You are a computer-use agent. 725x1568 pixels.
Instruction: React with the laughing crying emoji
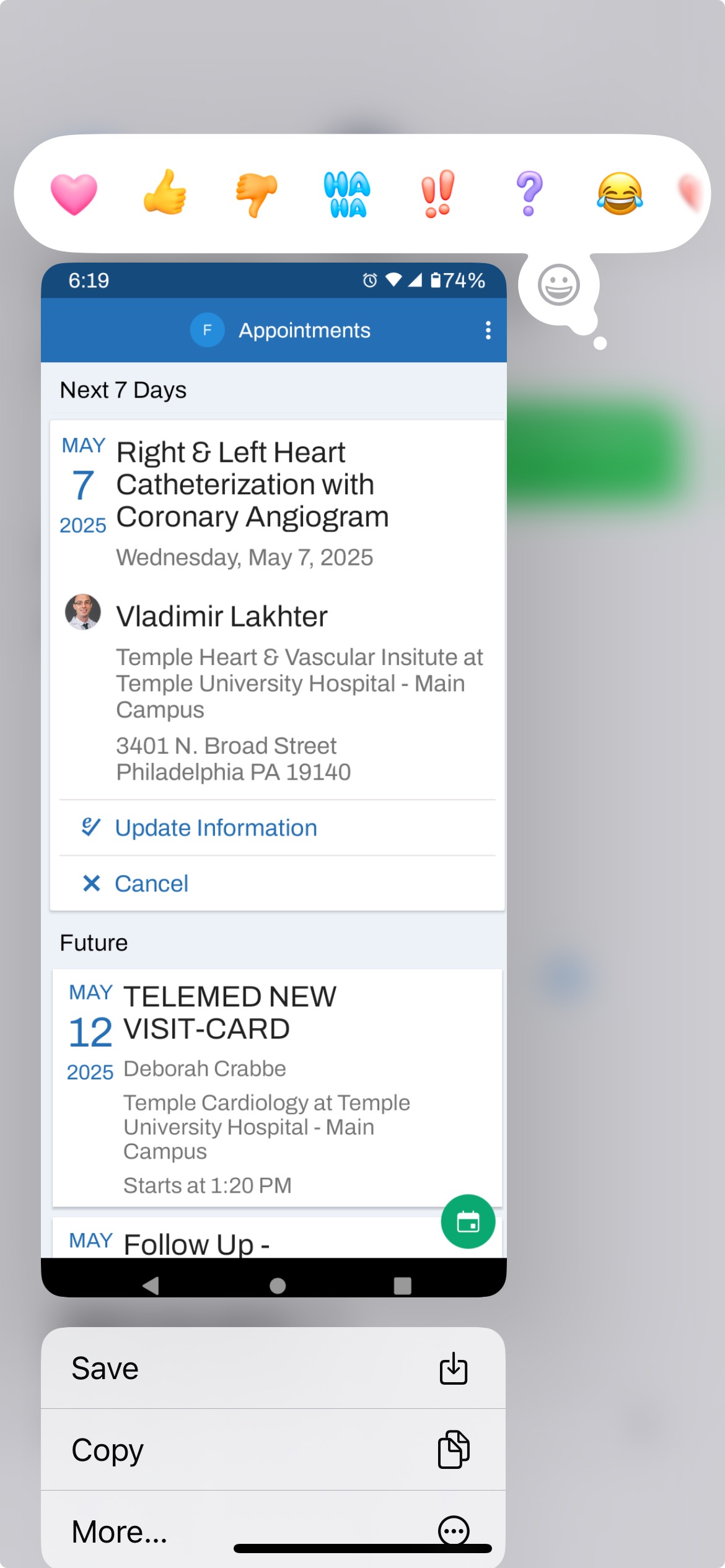coord(620,194)
